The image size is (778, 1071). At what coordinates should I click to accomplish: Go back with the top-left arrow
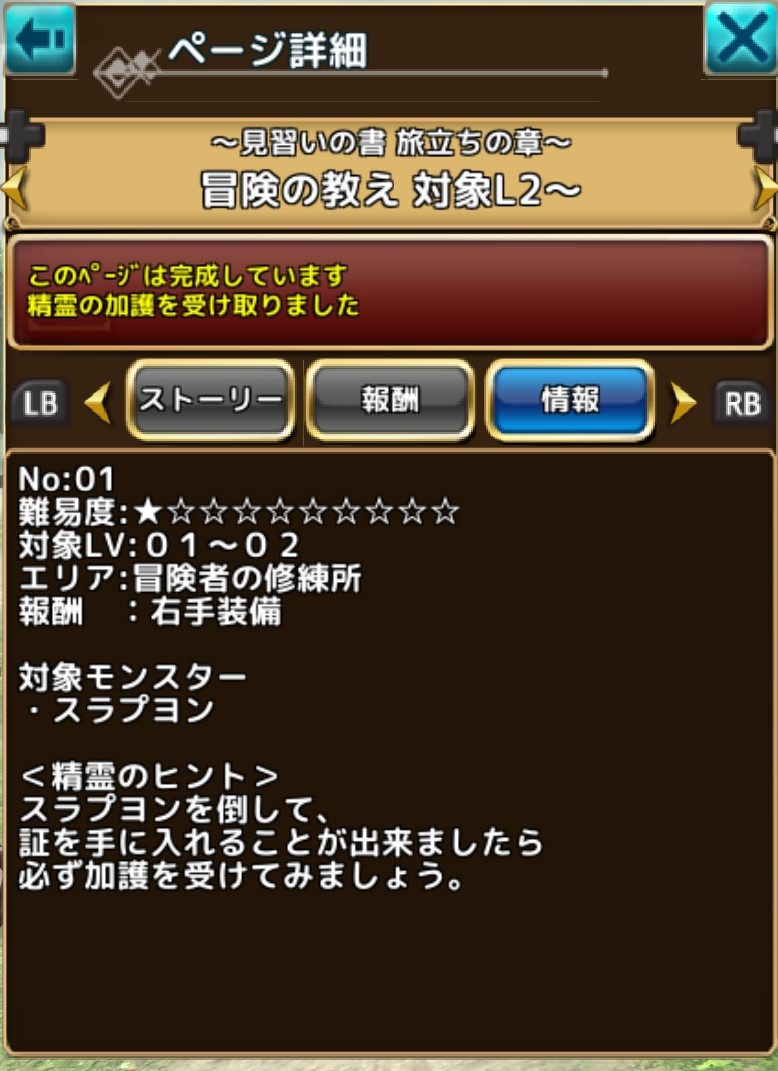click(40, 39)
